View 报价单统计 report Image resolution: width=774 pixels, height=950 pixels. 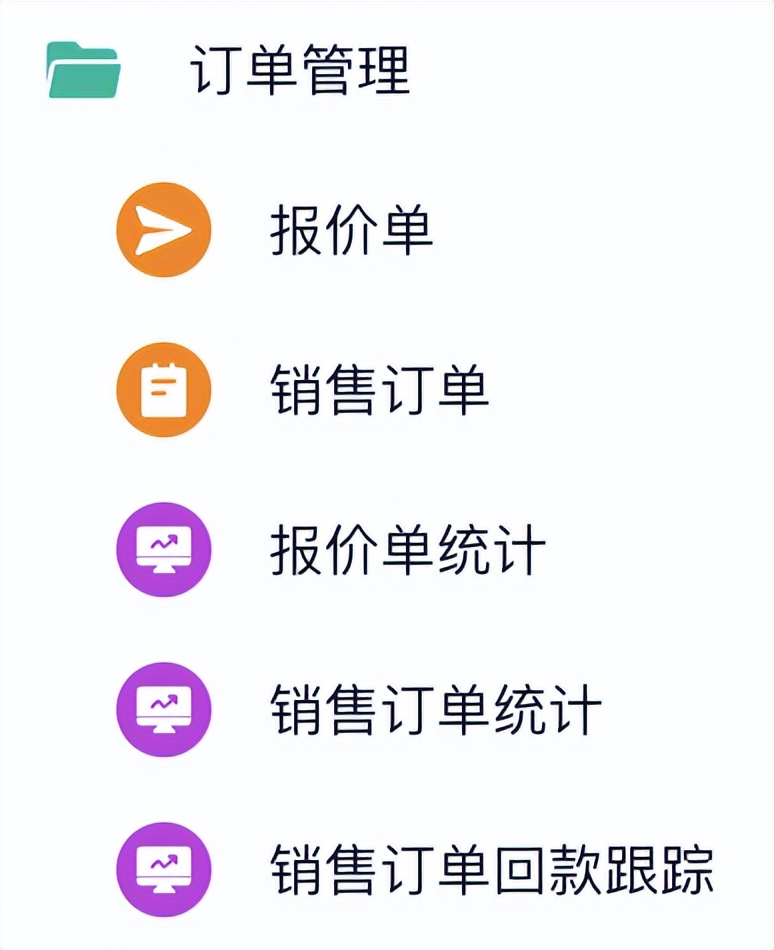point(407,550)
